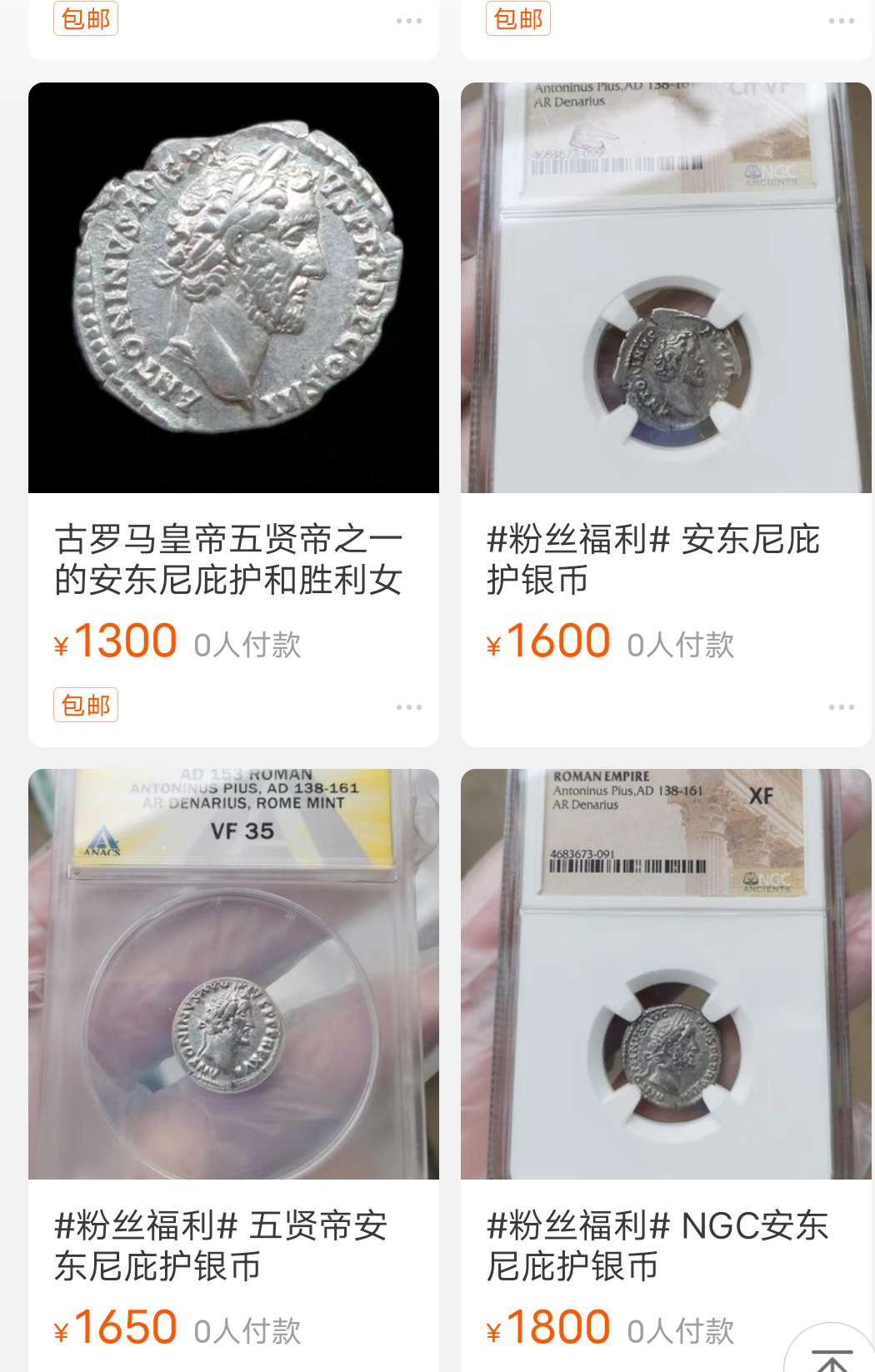
Task: Open the ¥1800 NGC安东尼庇护银币 listing
Action: coord(666,974)
